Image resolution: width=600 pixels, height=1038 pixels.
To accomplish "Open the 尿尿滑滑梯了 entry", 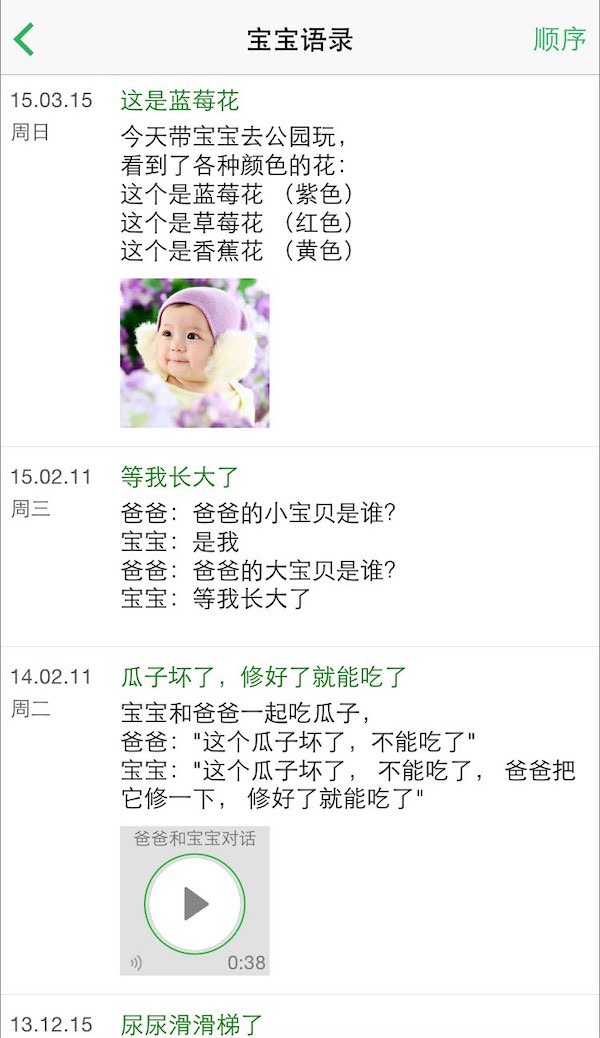I will pyautogui.click(x=191, y=1023).
